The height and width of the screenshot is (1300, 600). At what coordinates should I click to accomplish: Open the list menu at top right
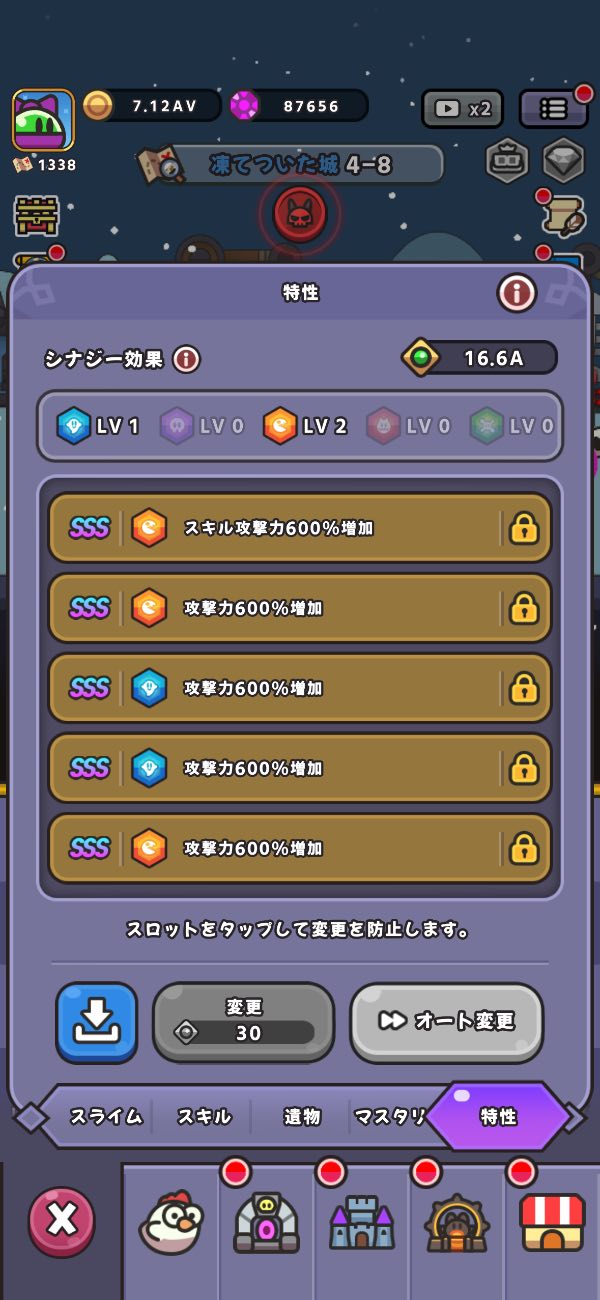click(553, 109)
